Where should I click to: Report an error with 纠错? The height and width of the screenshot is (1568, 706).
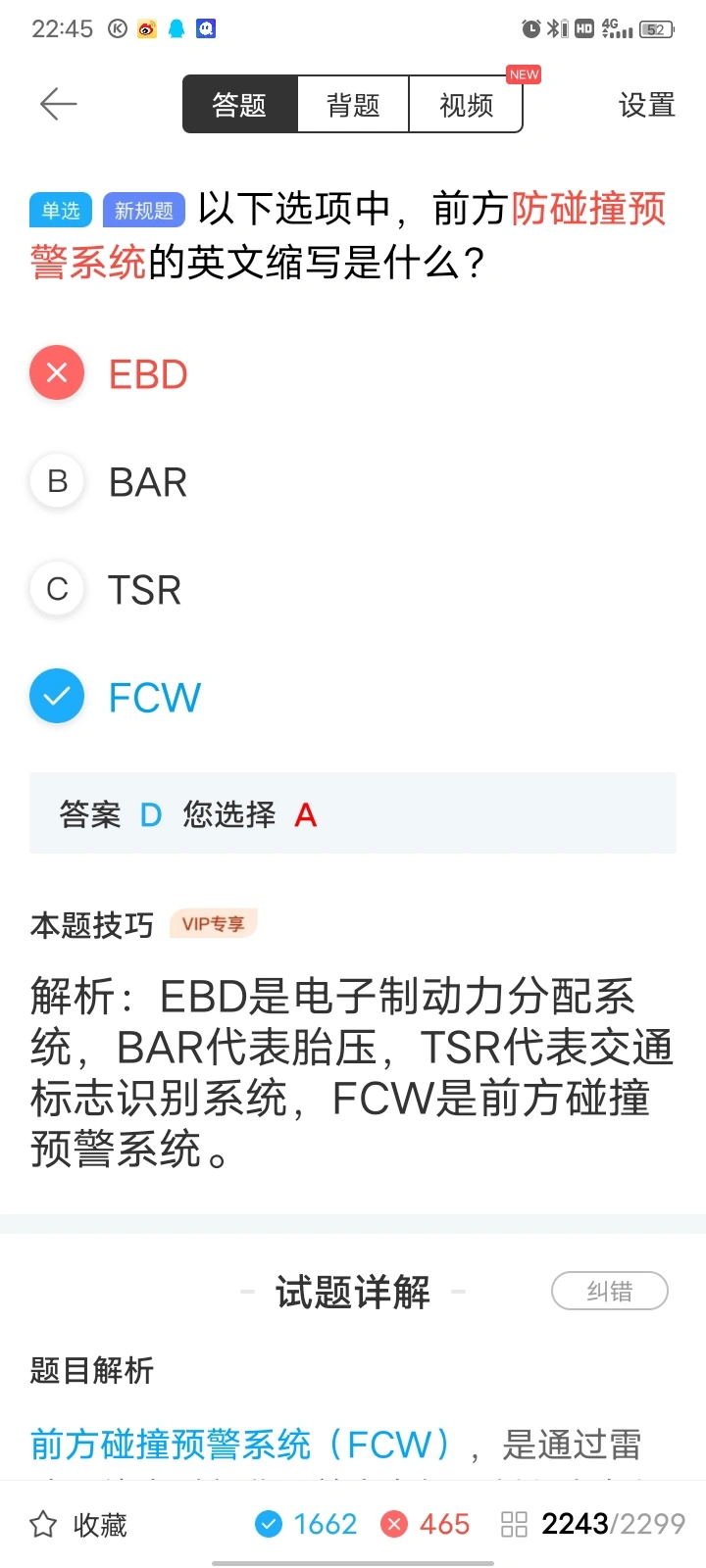[610, 1291]
